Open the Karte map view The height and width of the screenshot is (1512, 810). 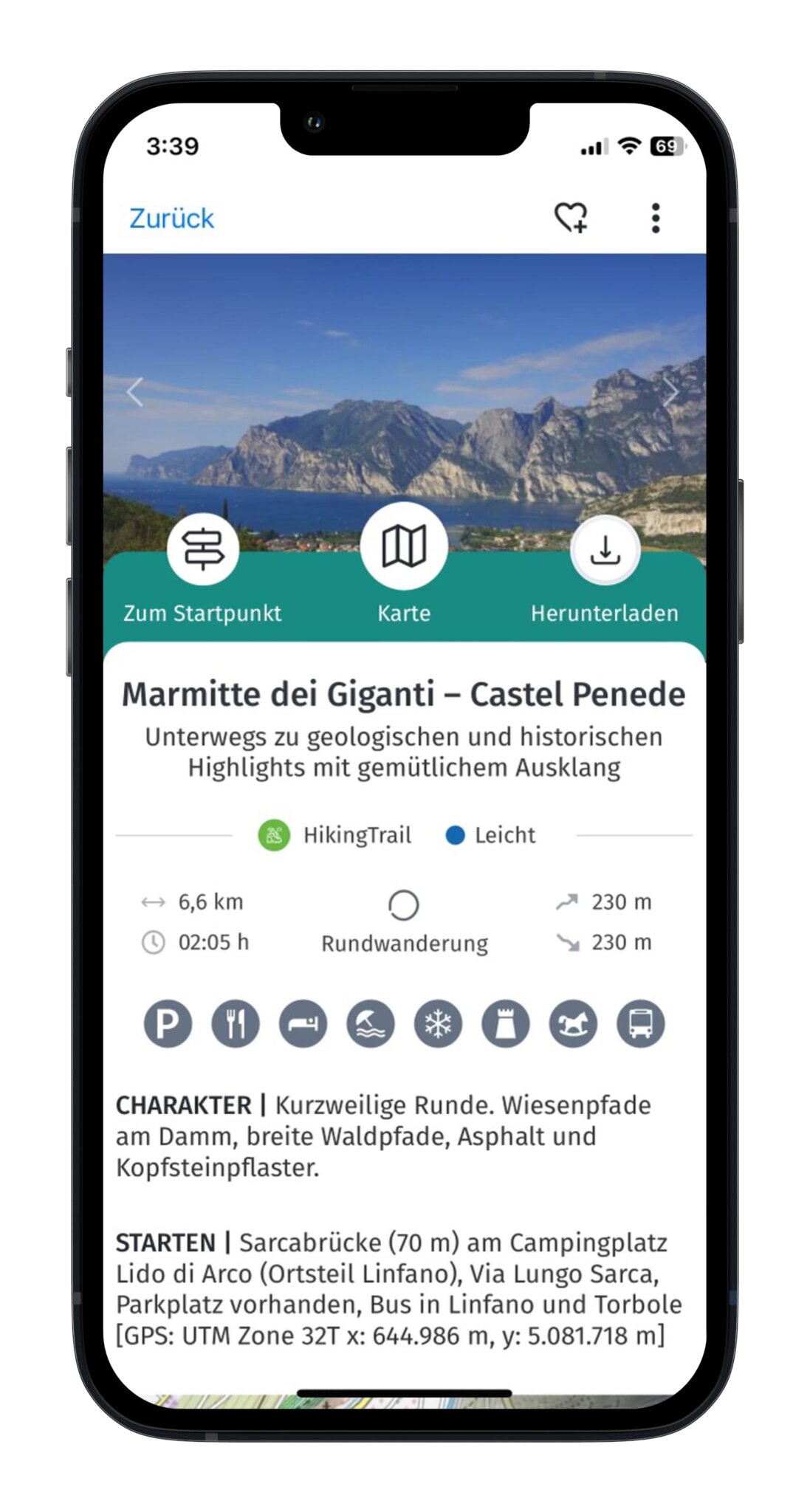404,548
